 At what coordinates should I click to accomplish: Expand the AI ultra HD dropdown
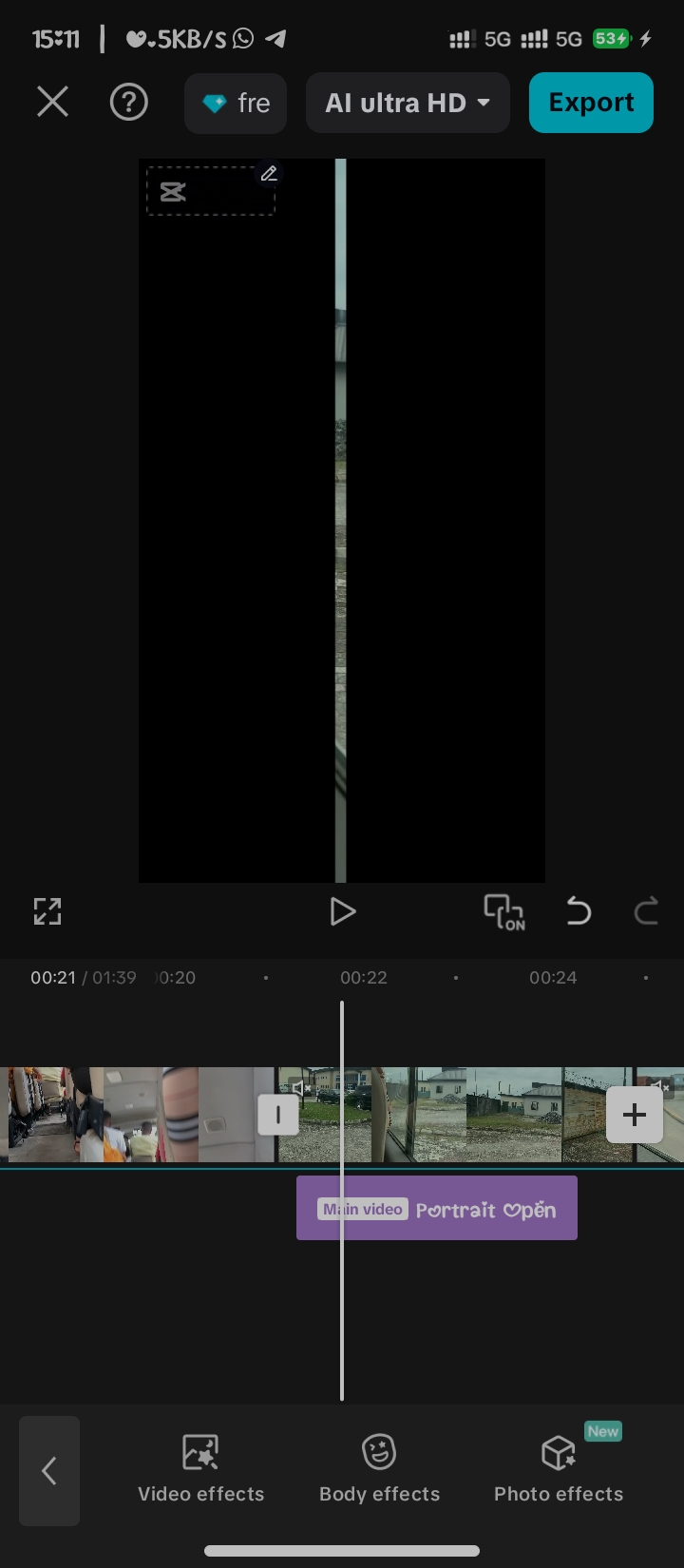click(408, 103)
